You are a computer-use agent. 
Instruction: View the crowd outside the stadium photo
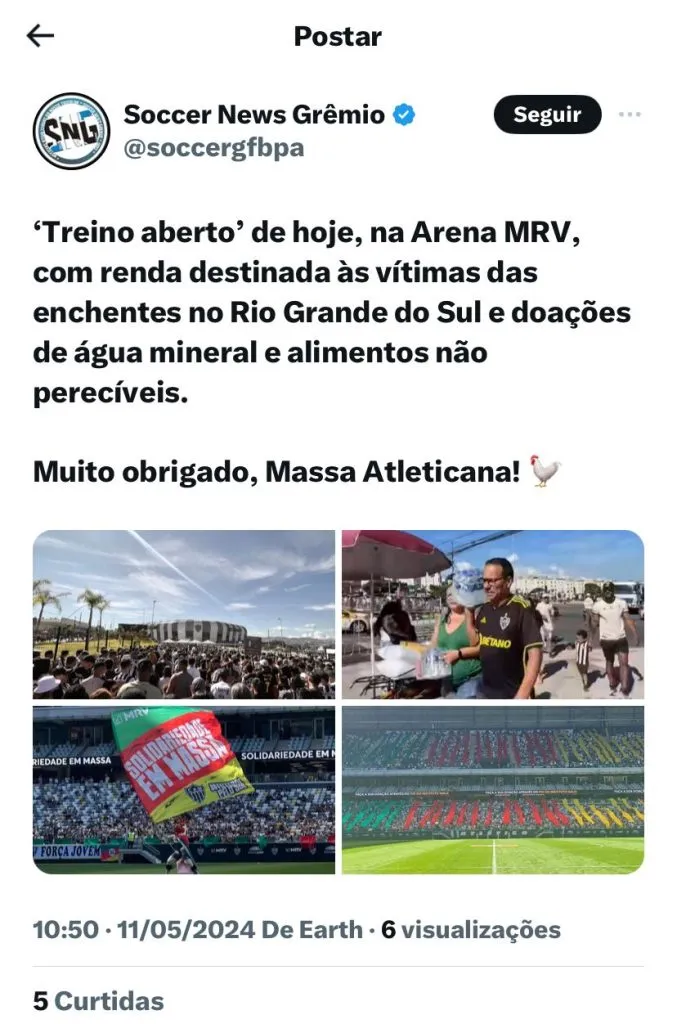(184, 614)
